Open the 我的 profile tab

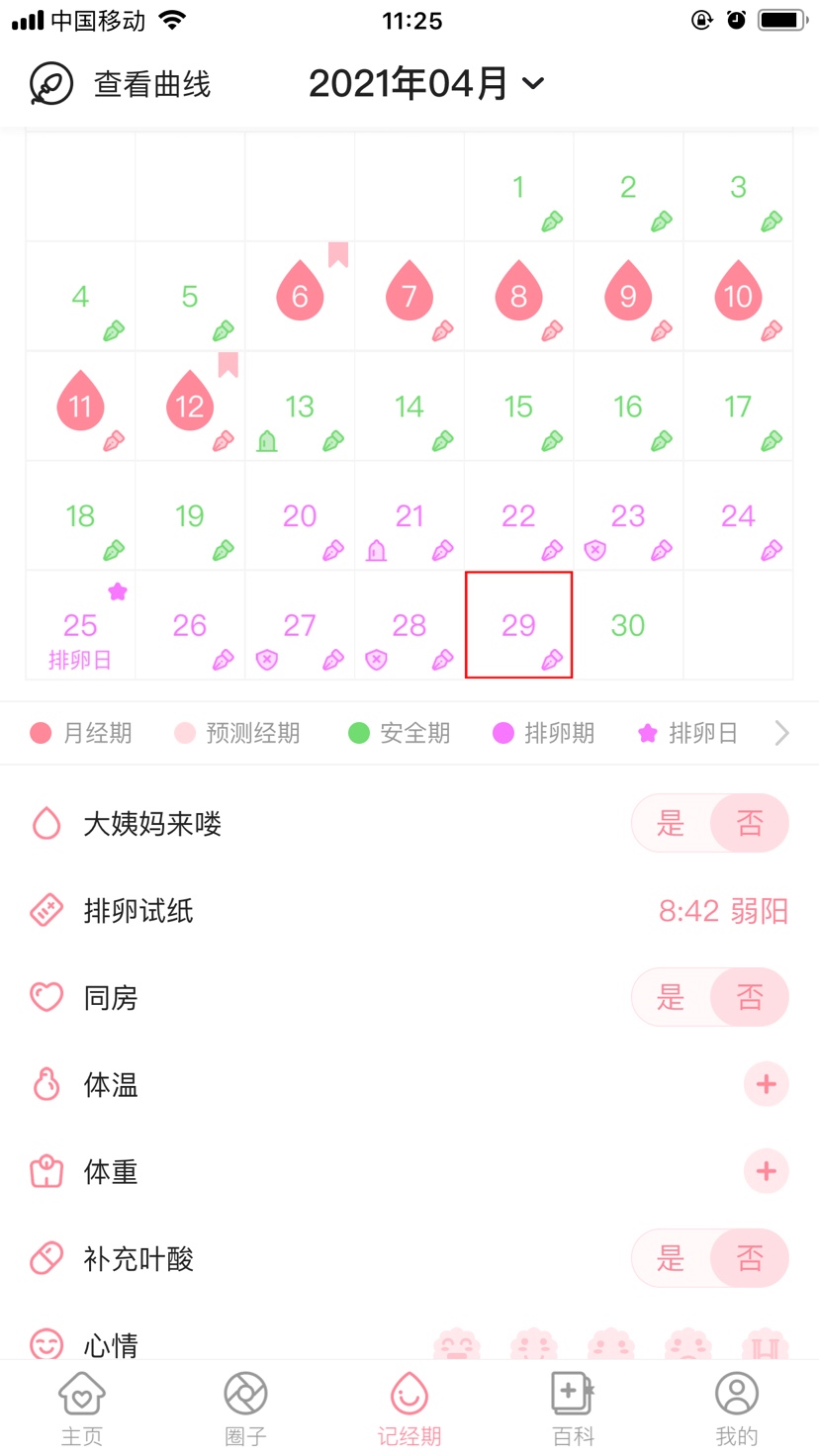(737, 1409)
